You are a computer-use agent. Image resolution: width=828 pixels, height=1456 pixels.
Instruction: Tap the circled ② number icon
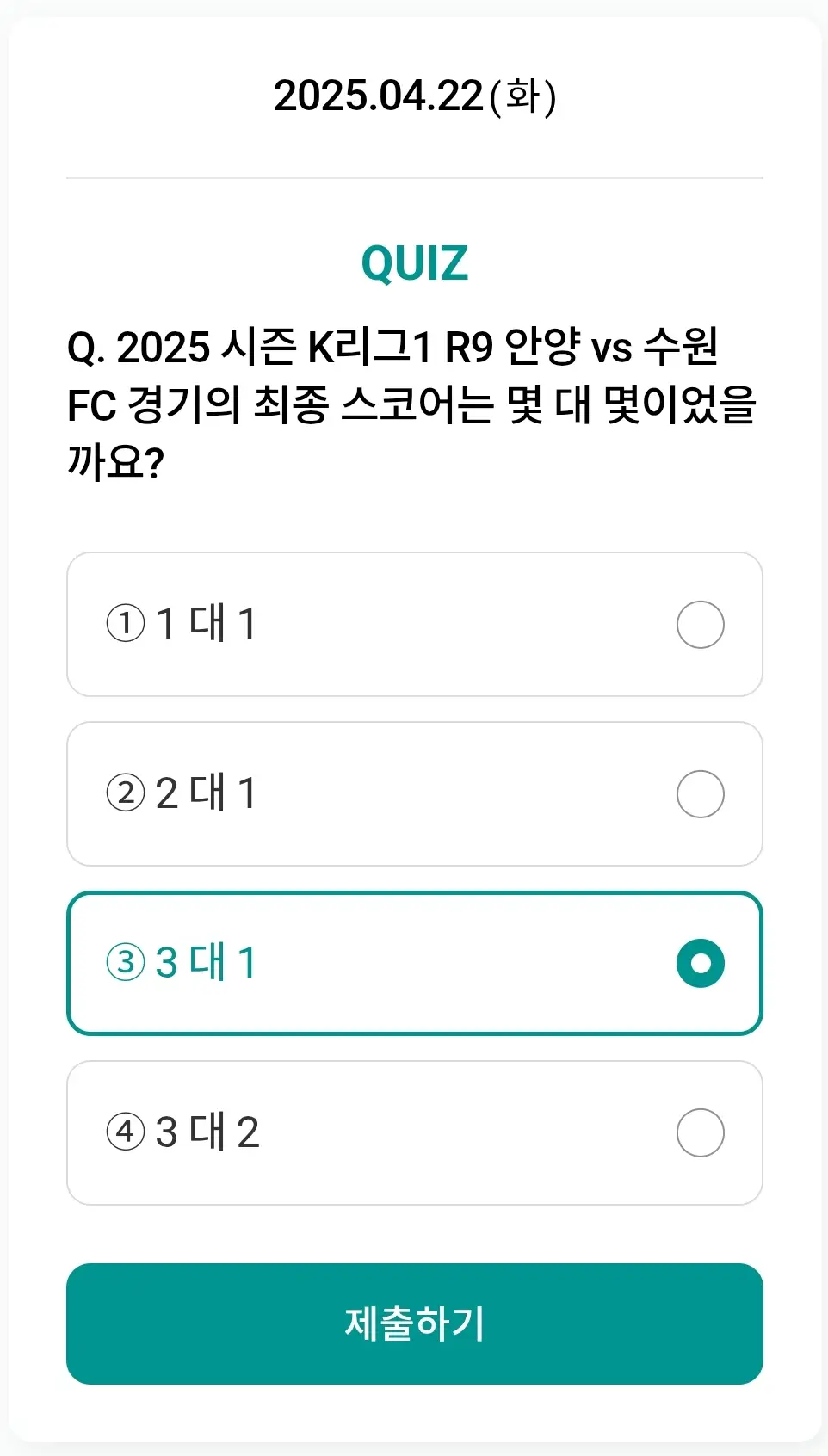click(x=126, y=793)
